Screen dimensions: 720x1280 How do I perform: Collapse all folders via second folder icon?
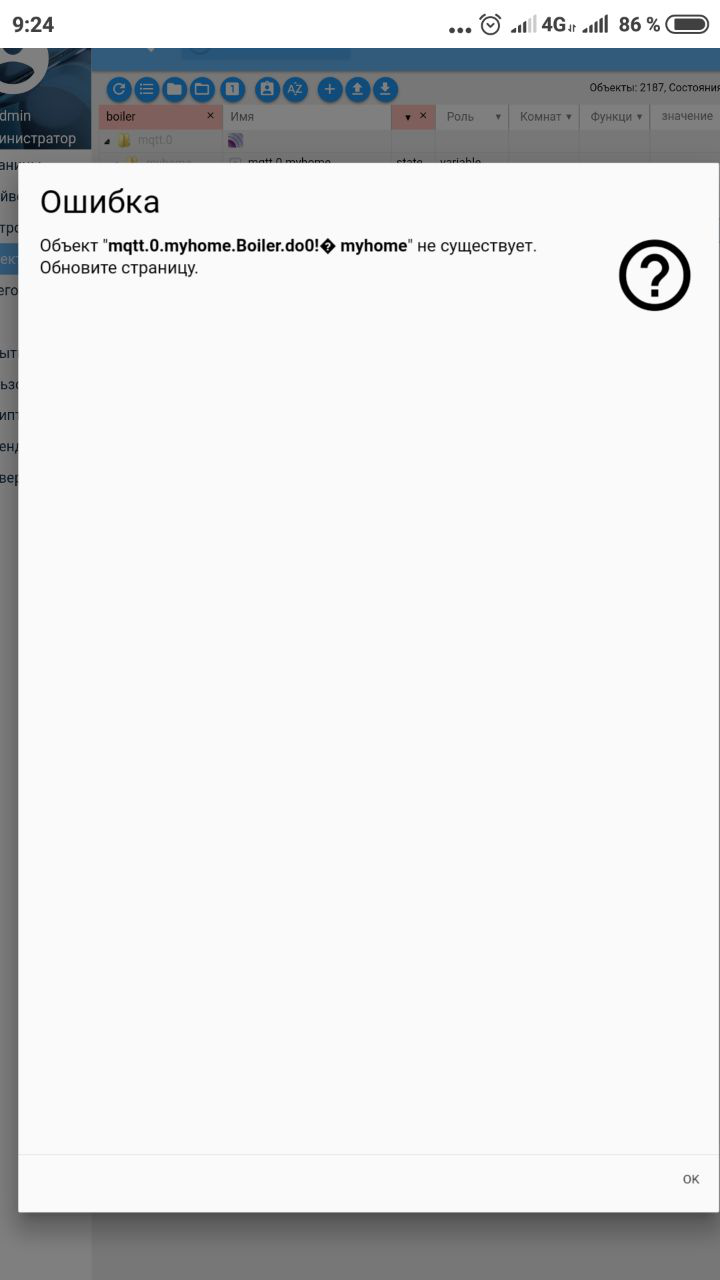coord(201,89)
